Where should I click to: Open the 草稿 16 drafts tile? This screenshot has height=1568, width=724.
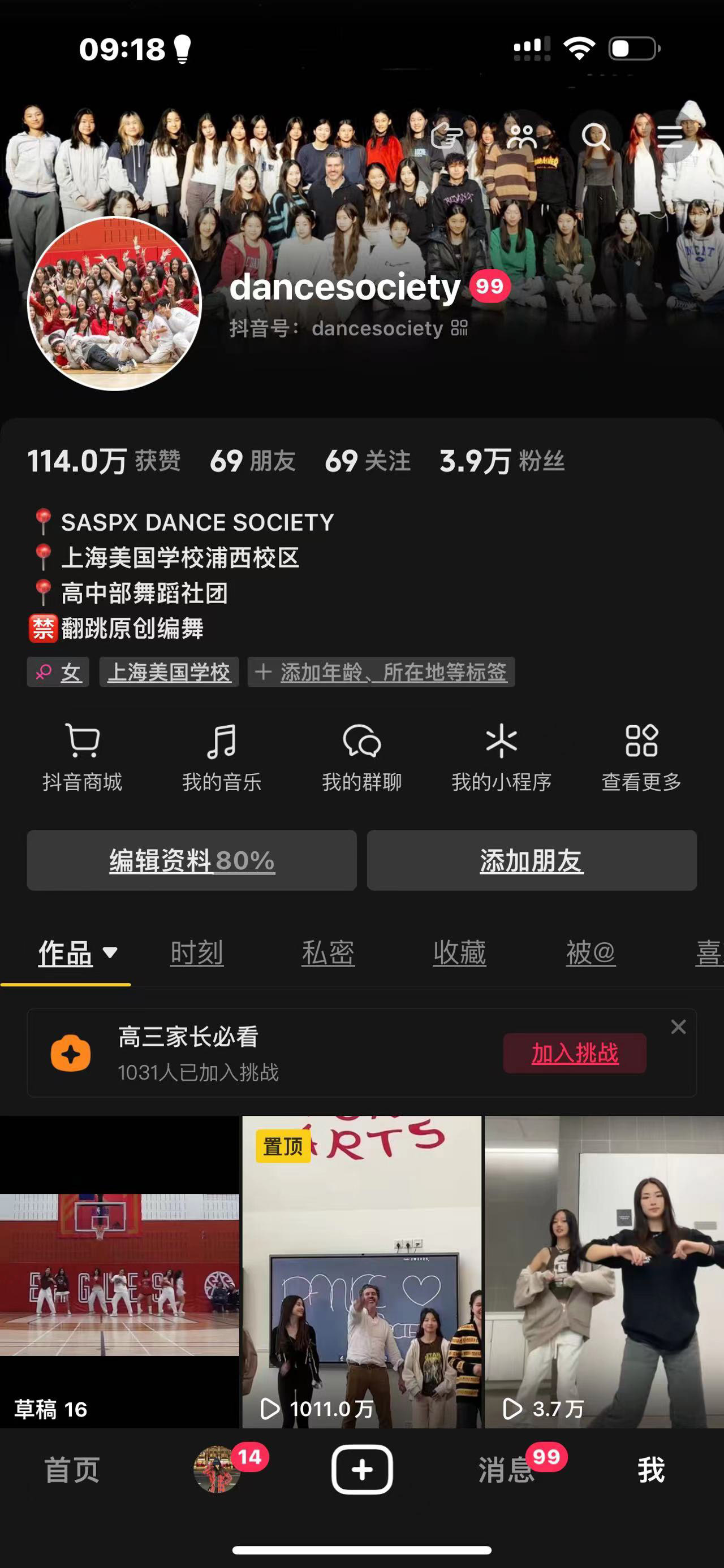click(x=119, y=1272)
